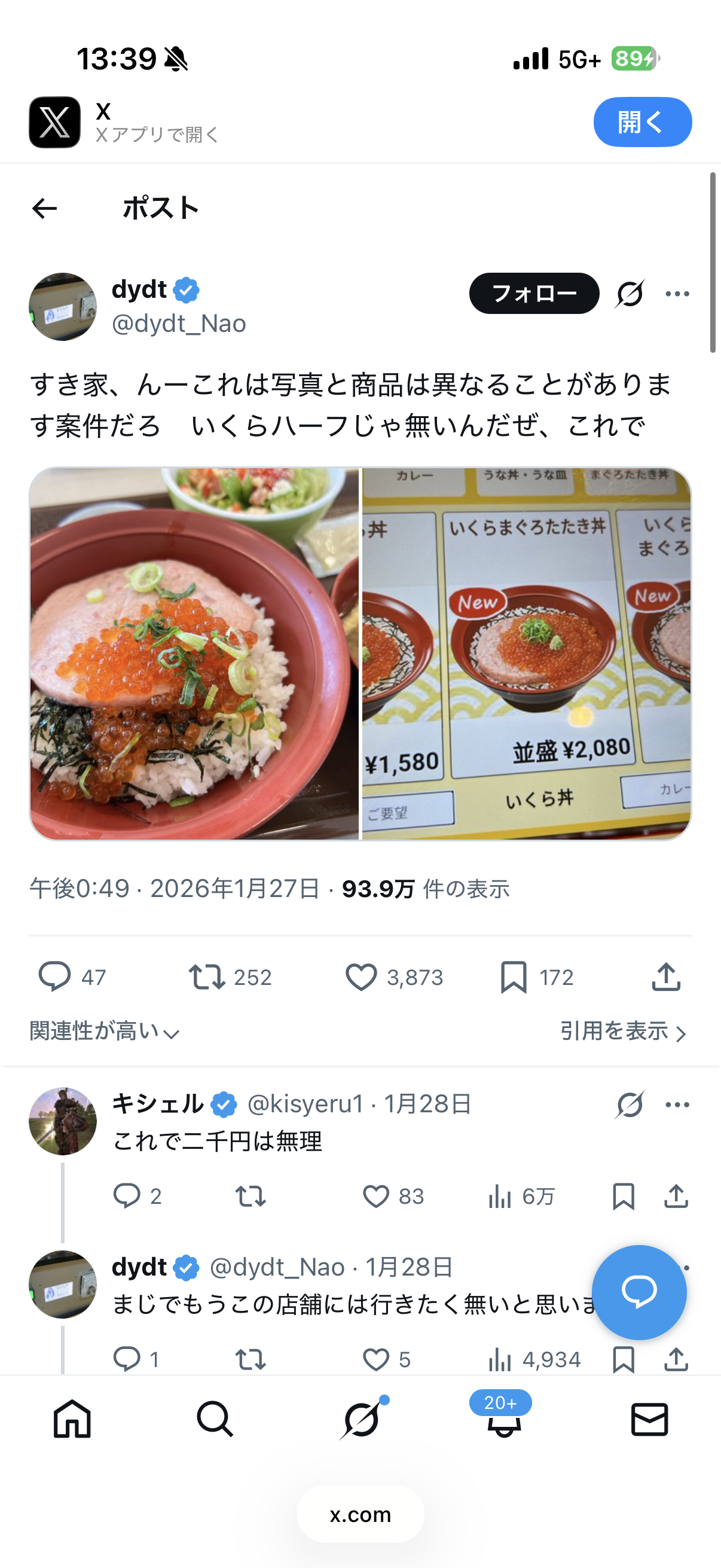Screen dimensions: 721x1568
Task: Open the photo of the served ikura bowl
Action: point(194,654)
